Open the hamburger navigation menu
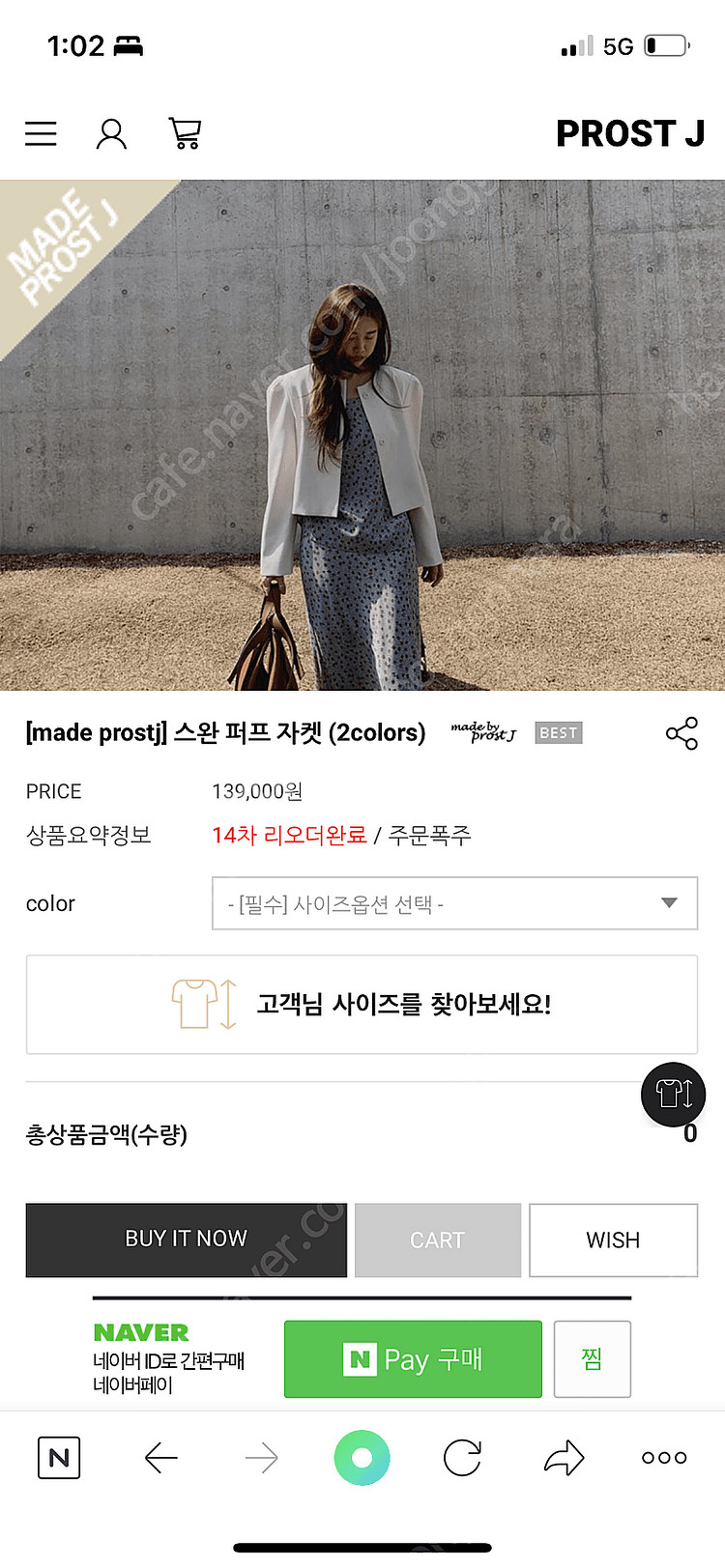The width and height of the screenshot is (725, 1568). pos(41,133)
